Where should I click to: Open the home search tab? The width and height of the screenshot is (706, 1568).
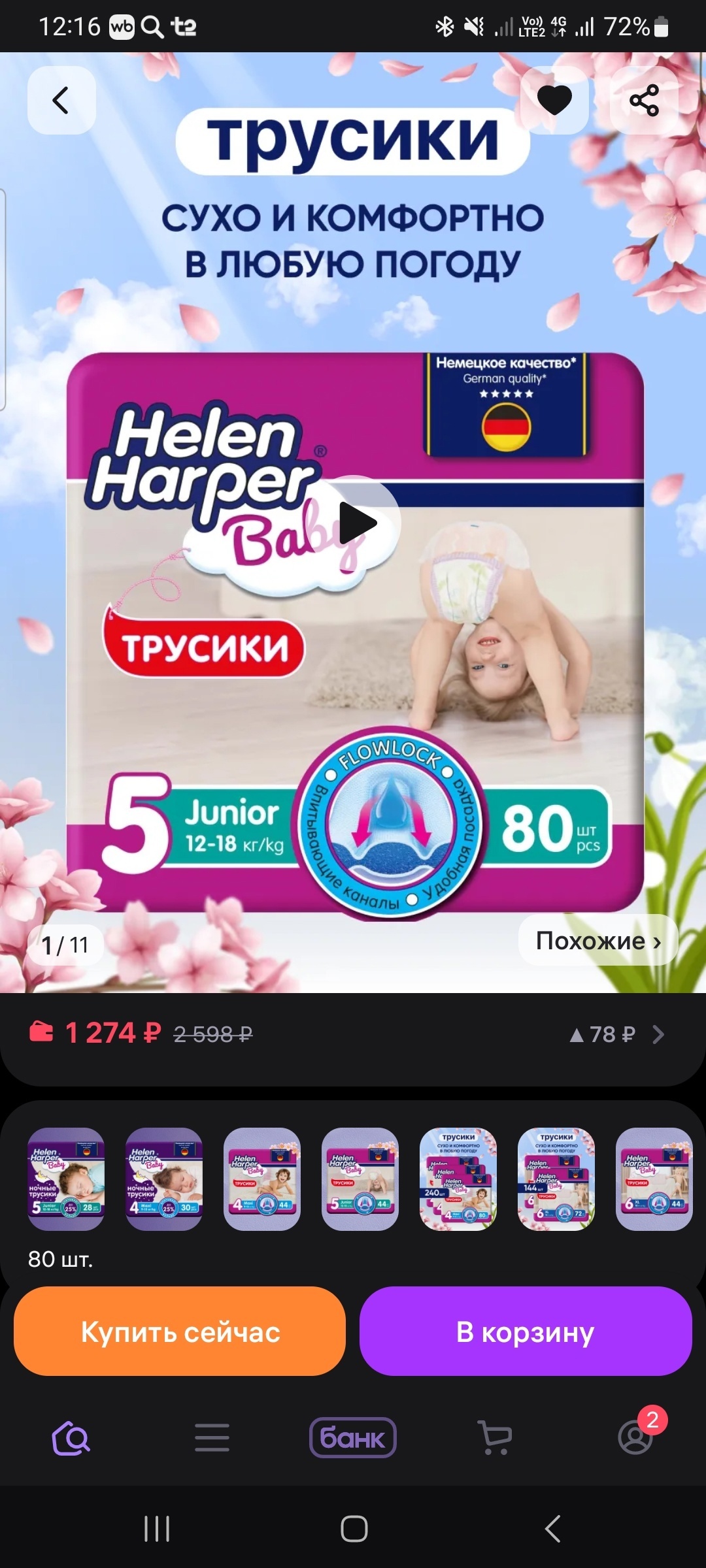(71, 1438)
